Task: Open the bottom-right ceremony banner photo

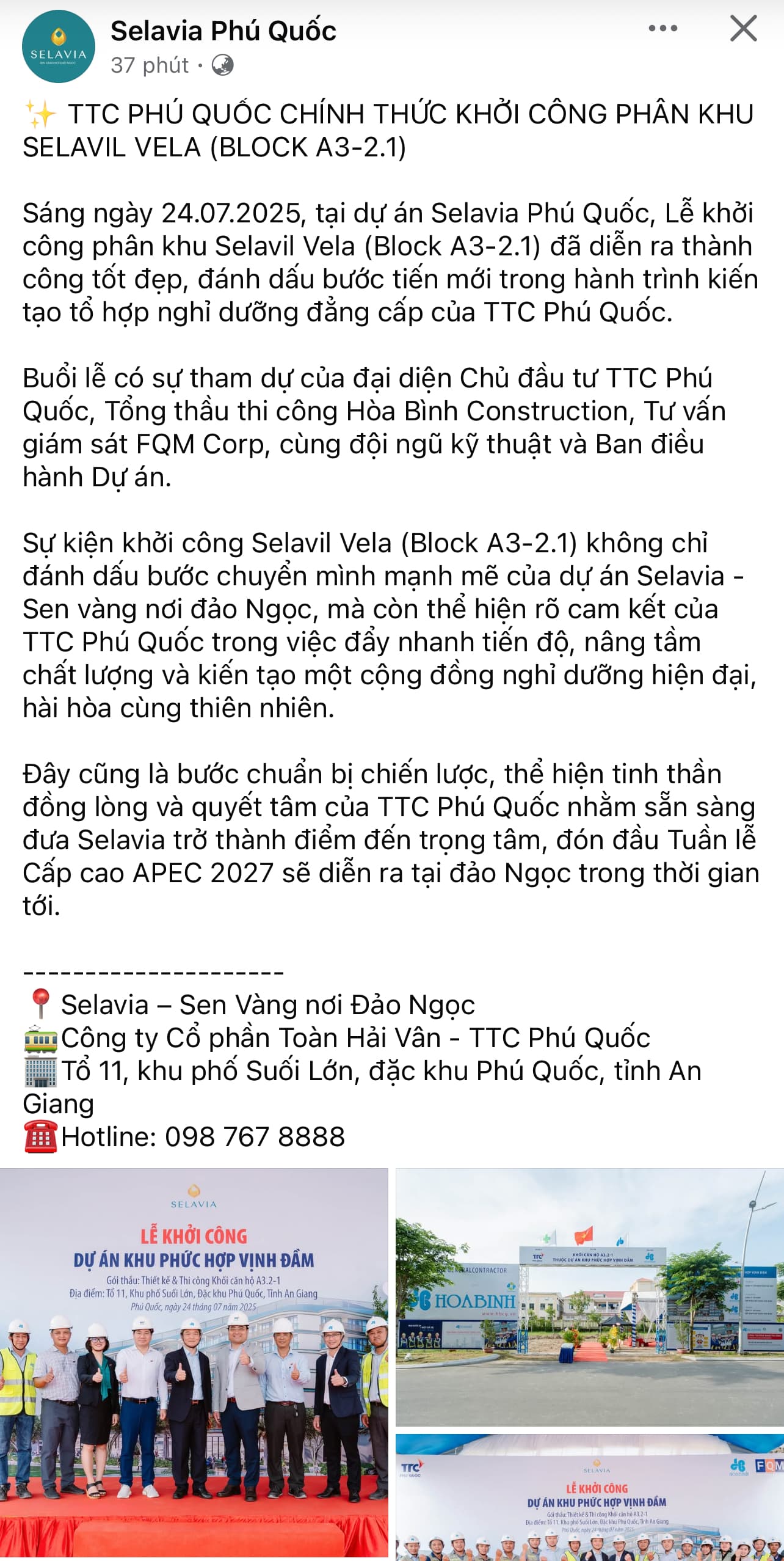Action: coord(589,1497)
